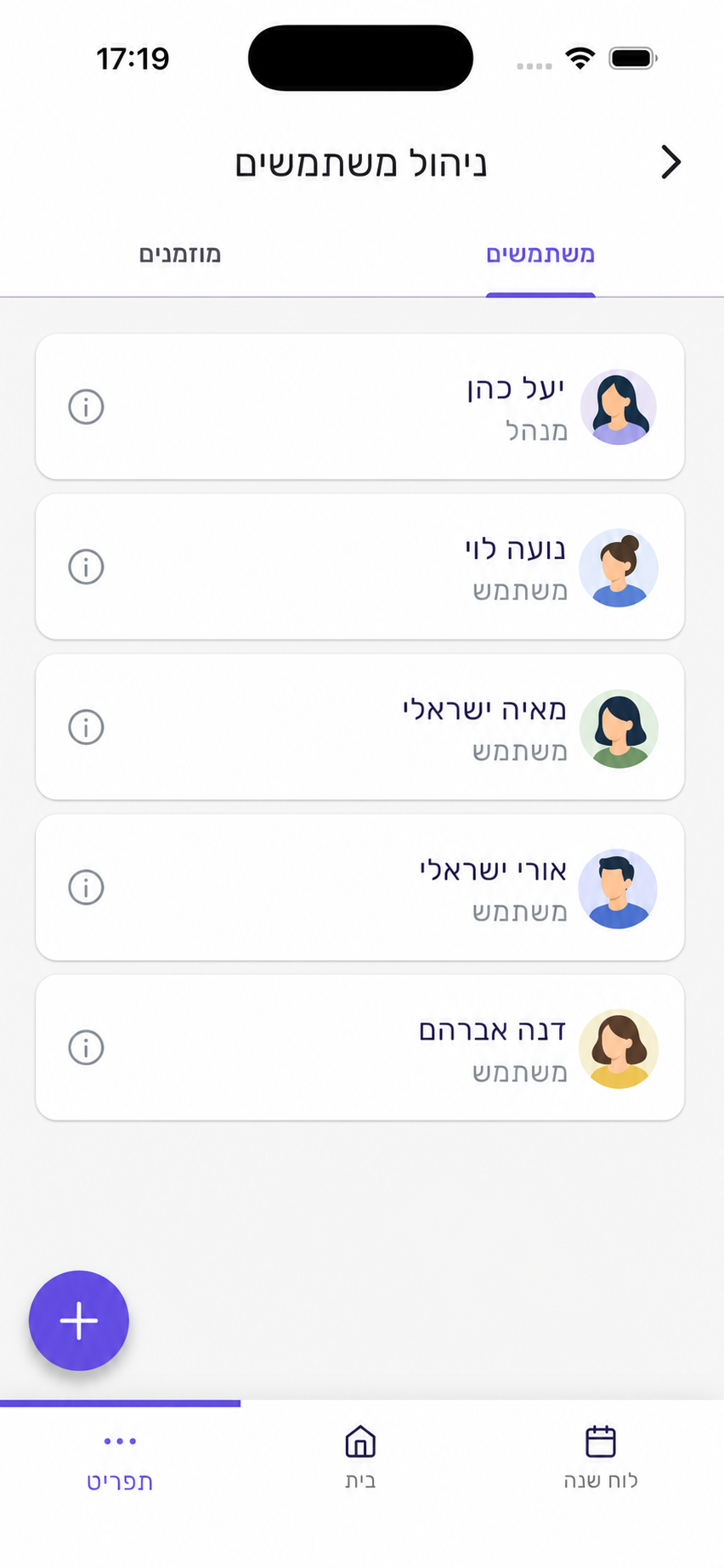The width and height of the screenshot is (724, 1568).
Task: Open מאיה ישראלי's user card
Action: pyautogui.click(x=360, y=727)
